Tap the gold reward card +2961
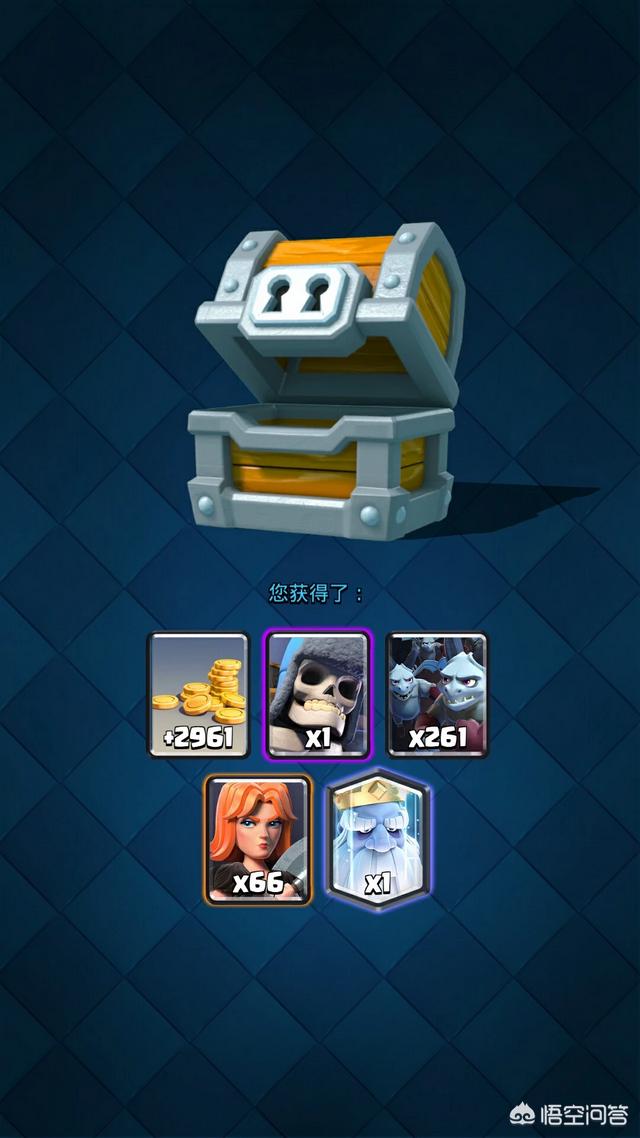Image resolution: width=640 pixels, height=1138 pixels. [x=198, y=695]
